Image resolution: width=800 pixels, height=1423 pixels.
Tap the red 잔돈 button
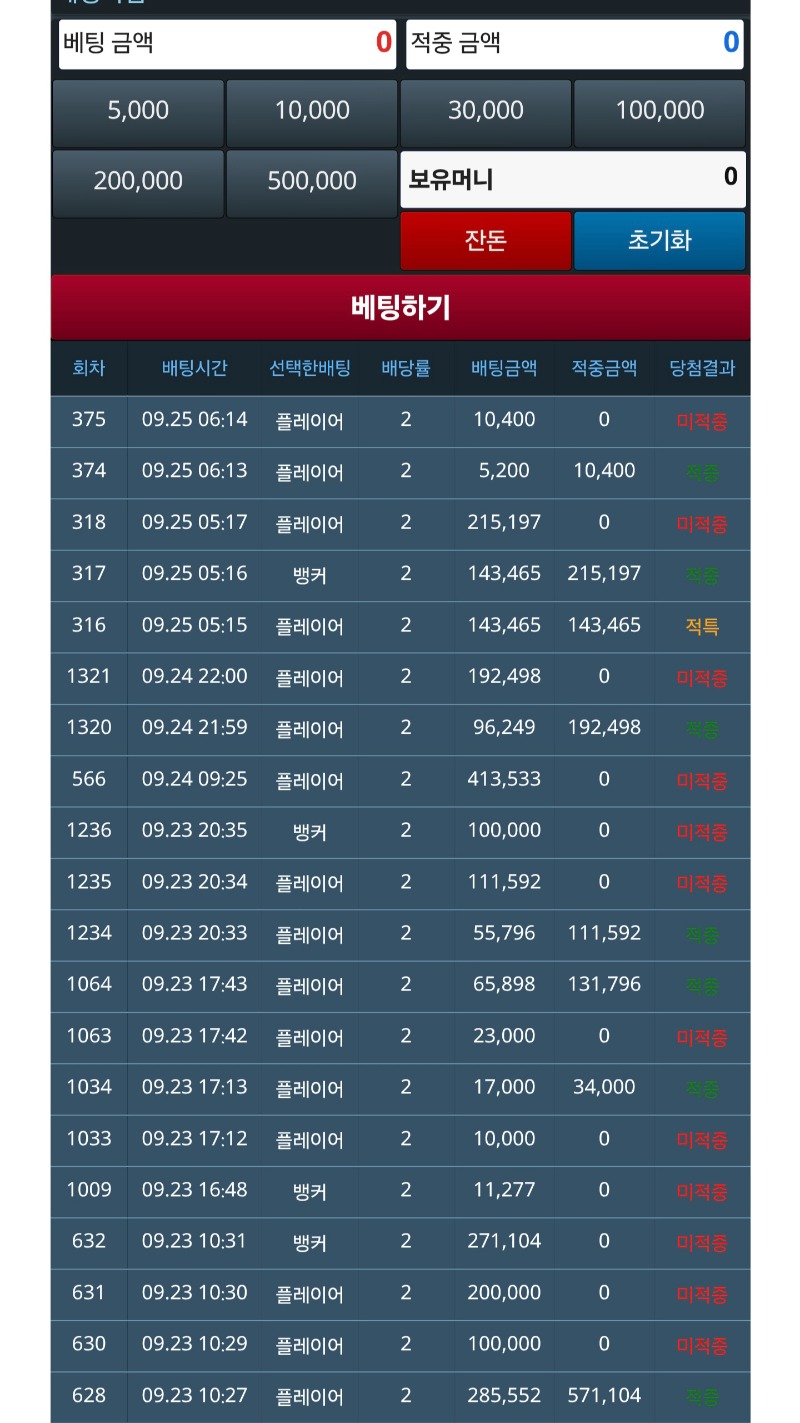pyautogui.click(x=486, y=241)
